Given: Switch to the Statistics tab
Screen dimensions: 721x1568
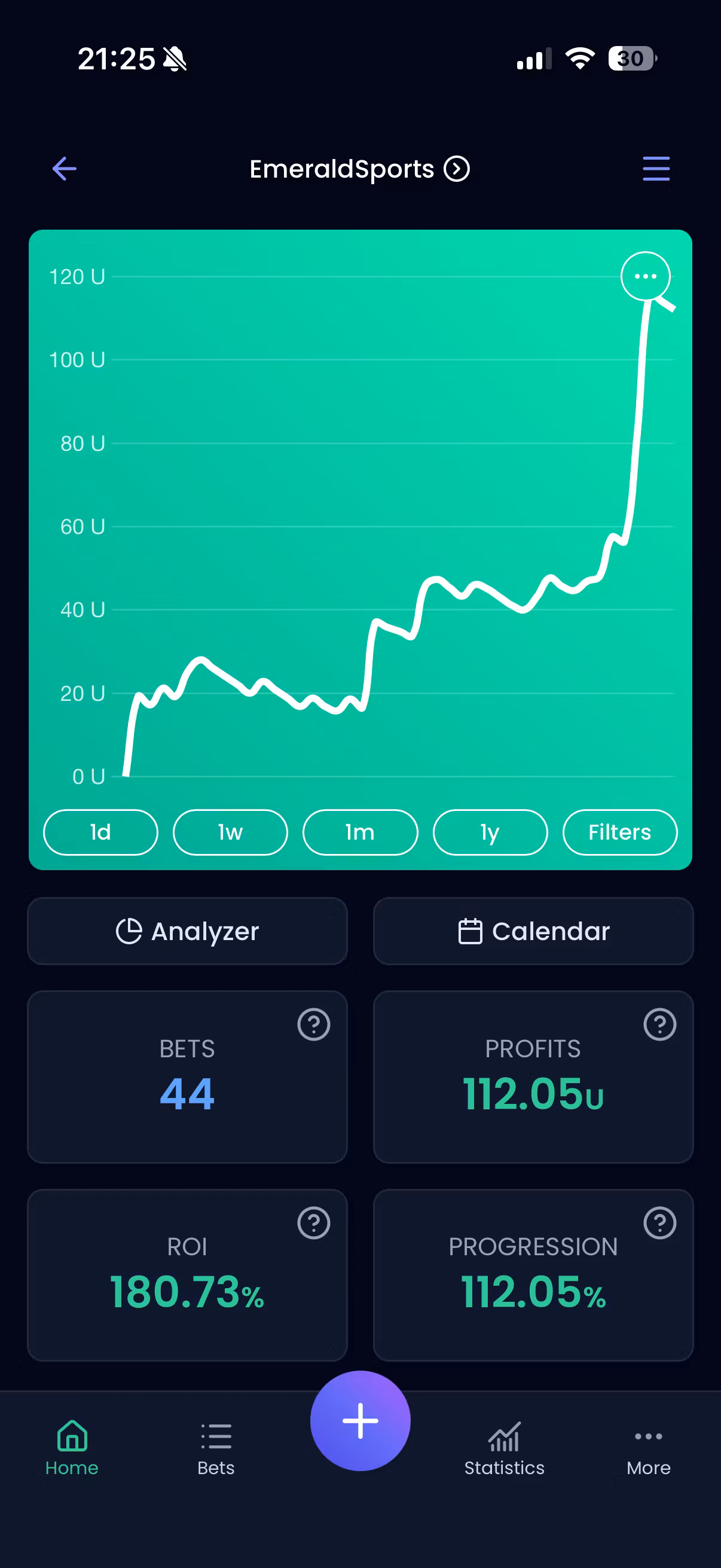Looking at the screenshot, I should 505,1448.
